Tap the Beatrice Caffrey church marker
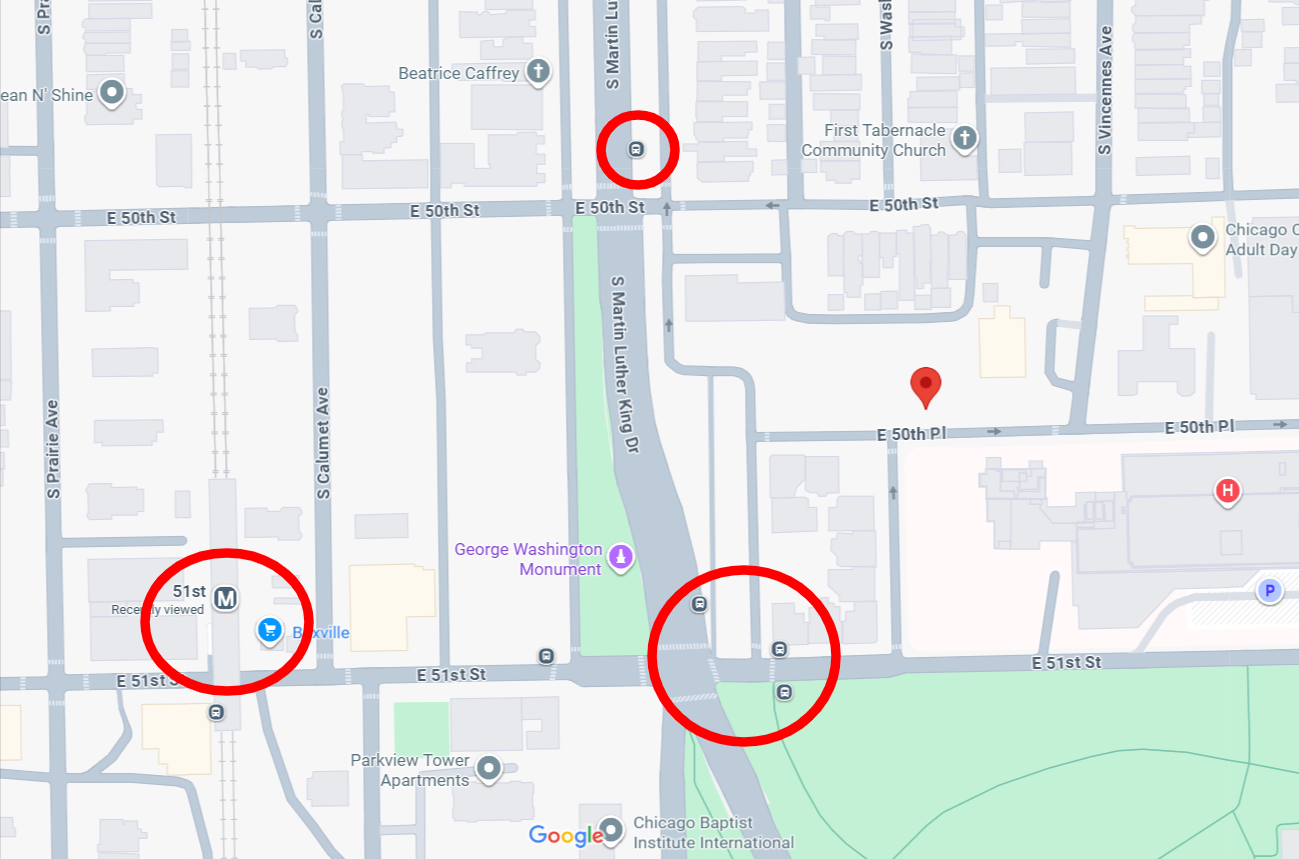Image resolution: width=1299 pixels, height=859 pixels. [539, 72]
